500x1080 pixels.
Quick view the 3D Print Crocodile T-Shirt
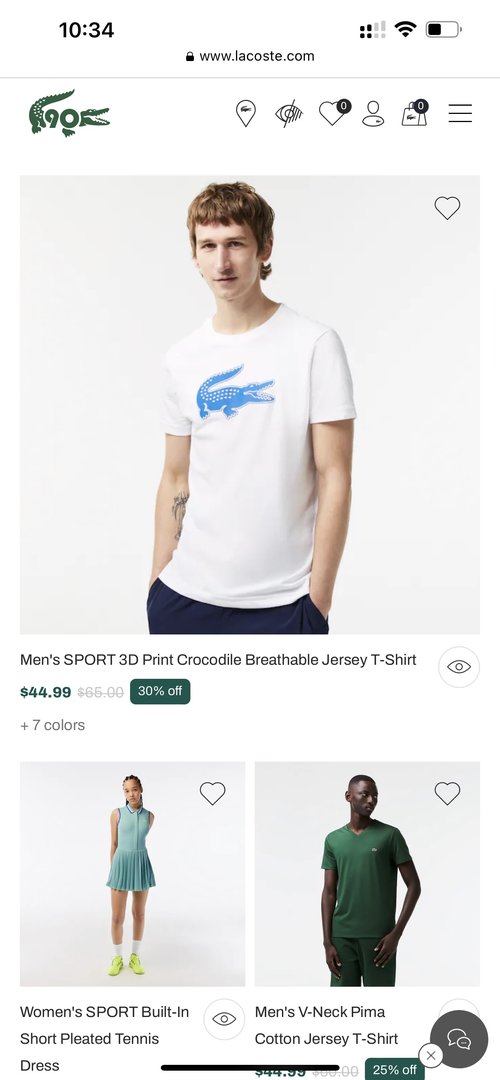(x=459, y=667)
